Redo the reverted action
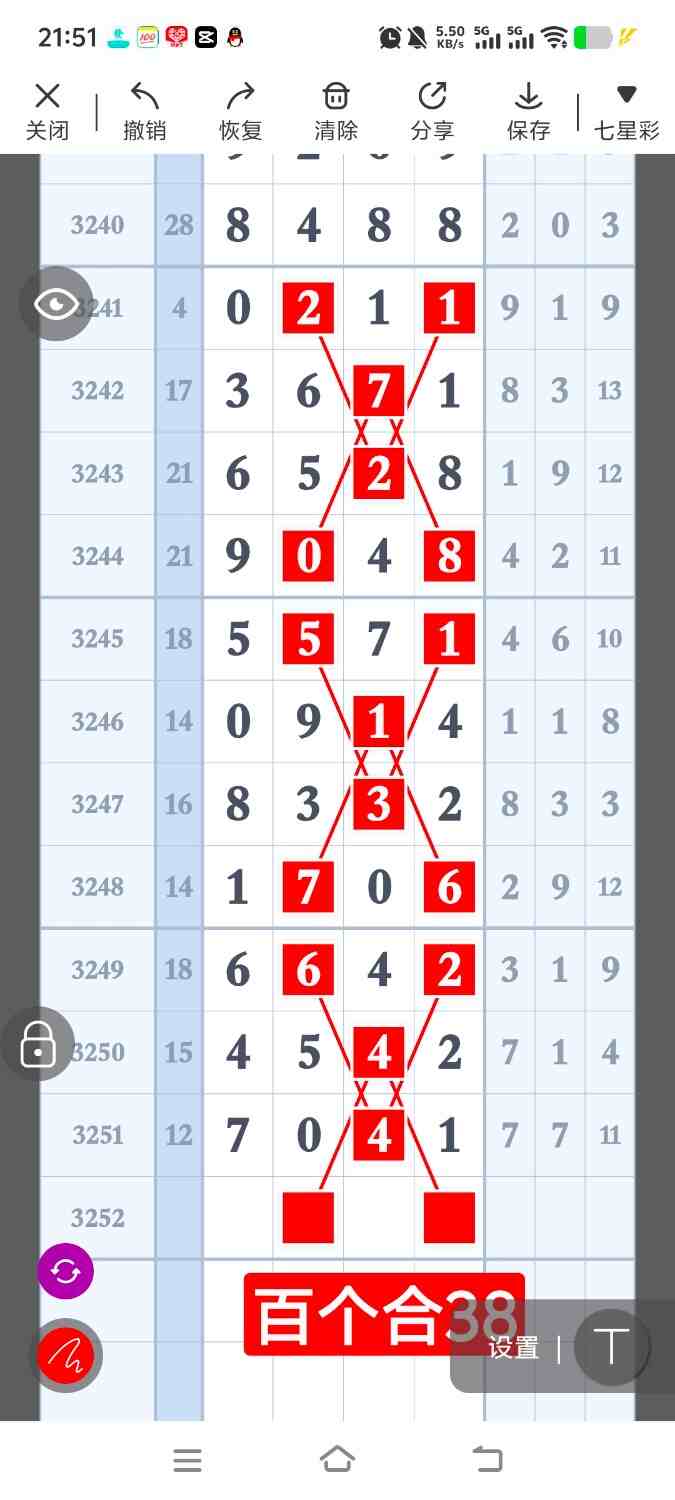This screenshot has height=1500, width=675. click(240, 111)
